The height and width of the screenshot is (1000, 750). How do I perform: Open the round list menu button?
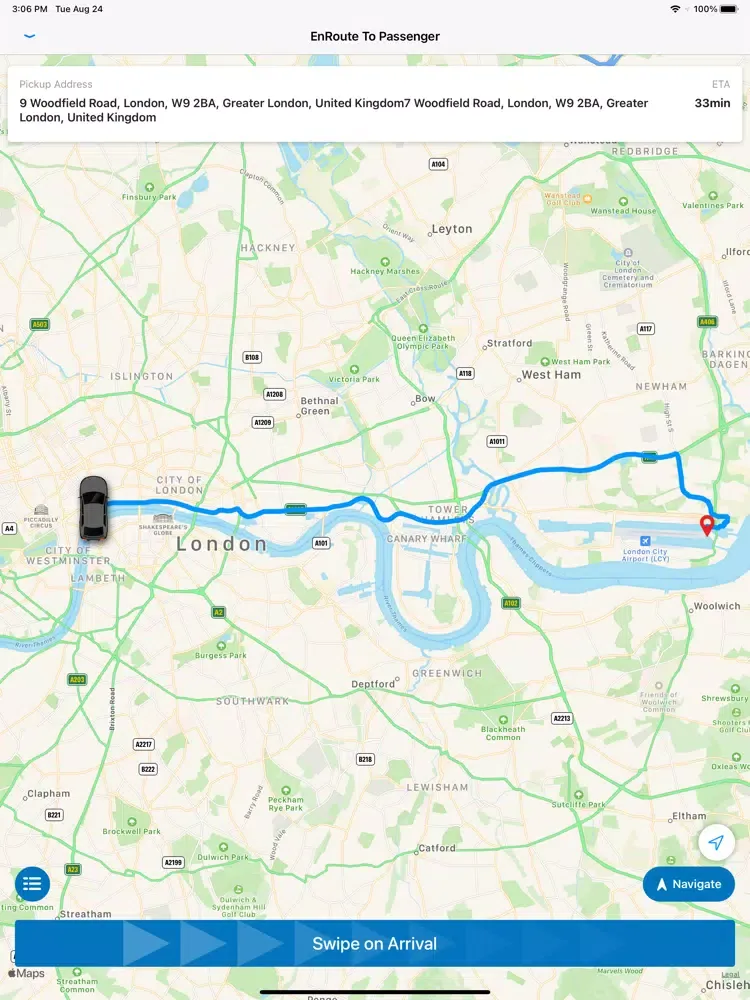32,884
